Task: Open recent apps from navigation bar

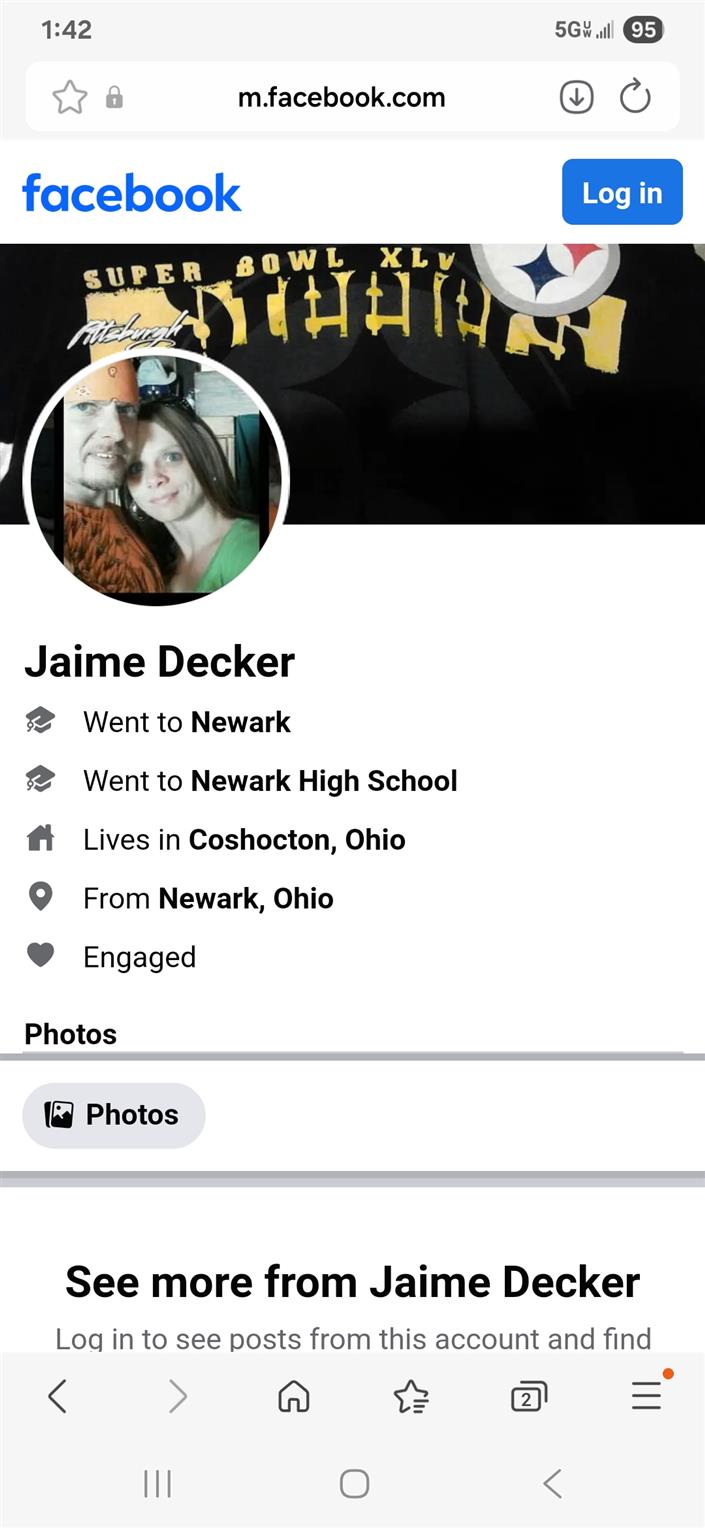Action: pyautogui.click(x=157, y=1484)
